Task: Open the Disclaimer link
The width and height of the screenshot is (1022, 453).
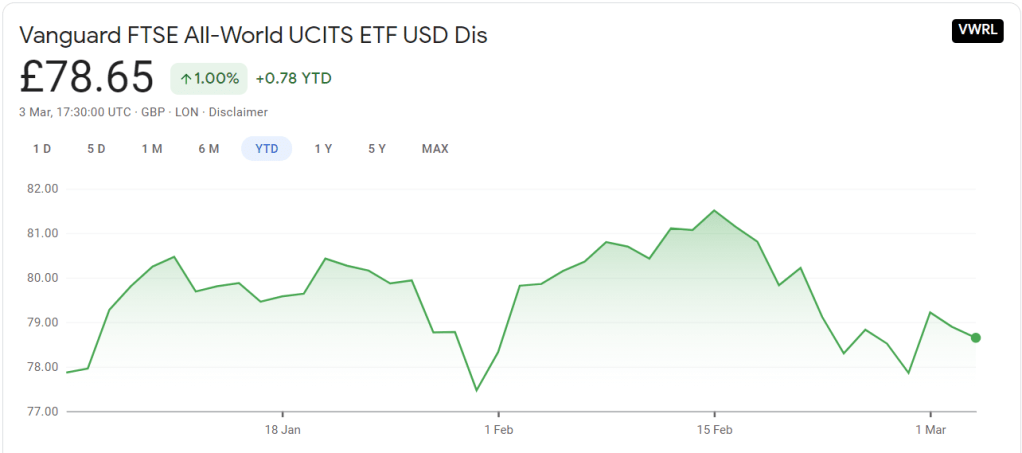Action: coord(237,112)
